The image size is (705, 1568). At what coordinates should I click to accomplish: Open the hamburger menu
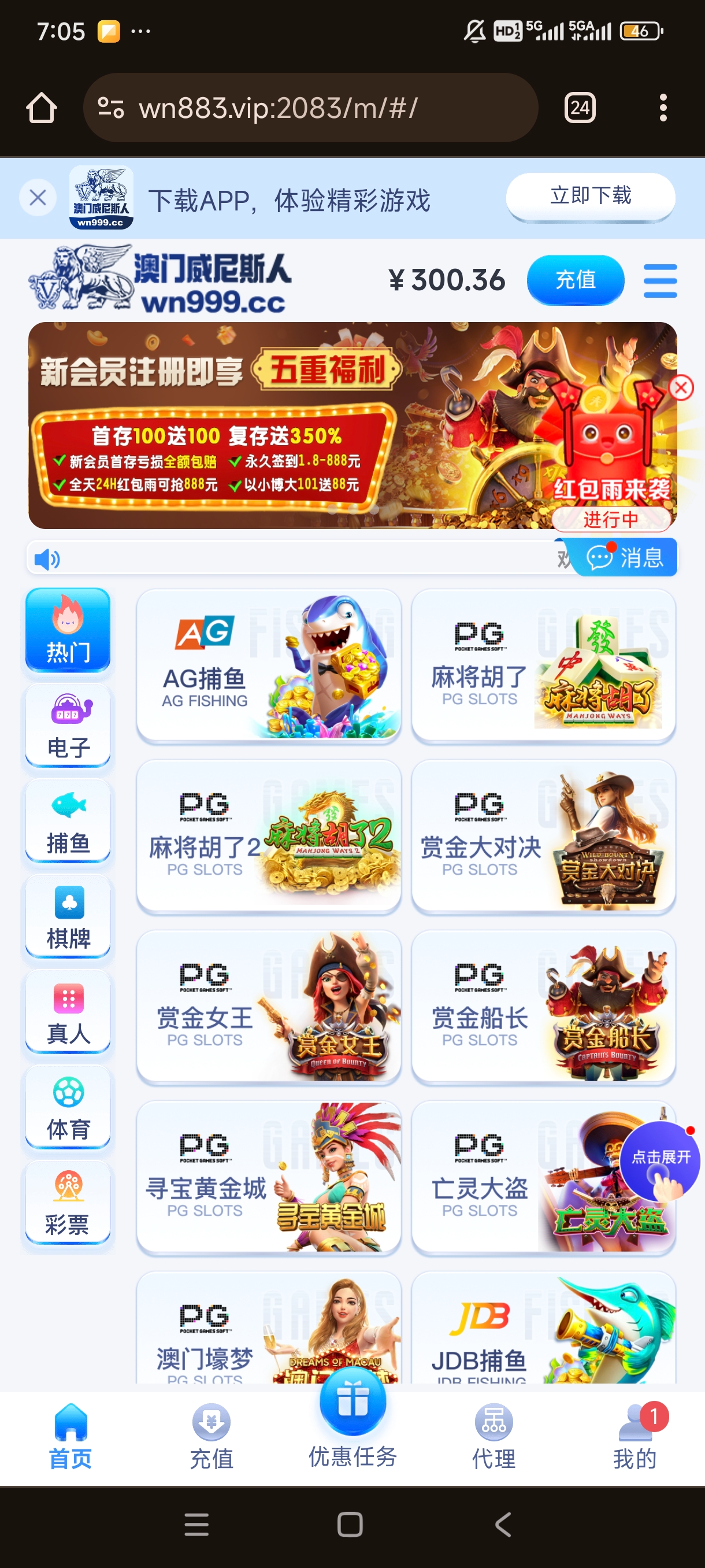click(659, 280)
